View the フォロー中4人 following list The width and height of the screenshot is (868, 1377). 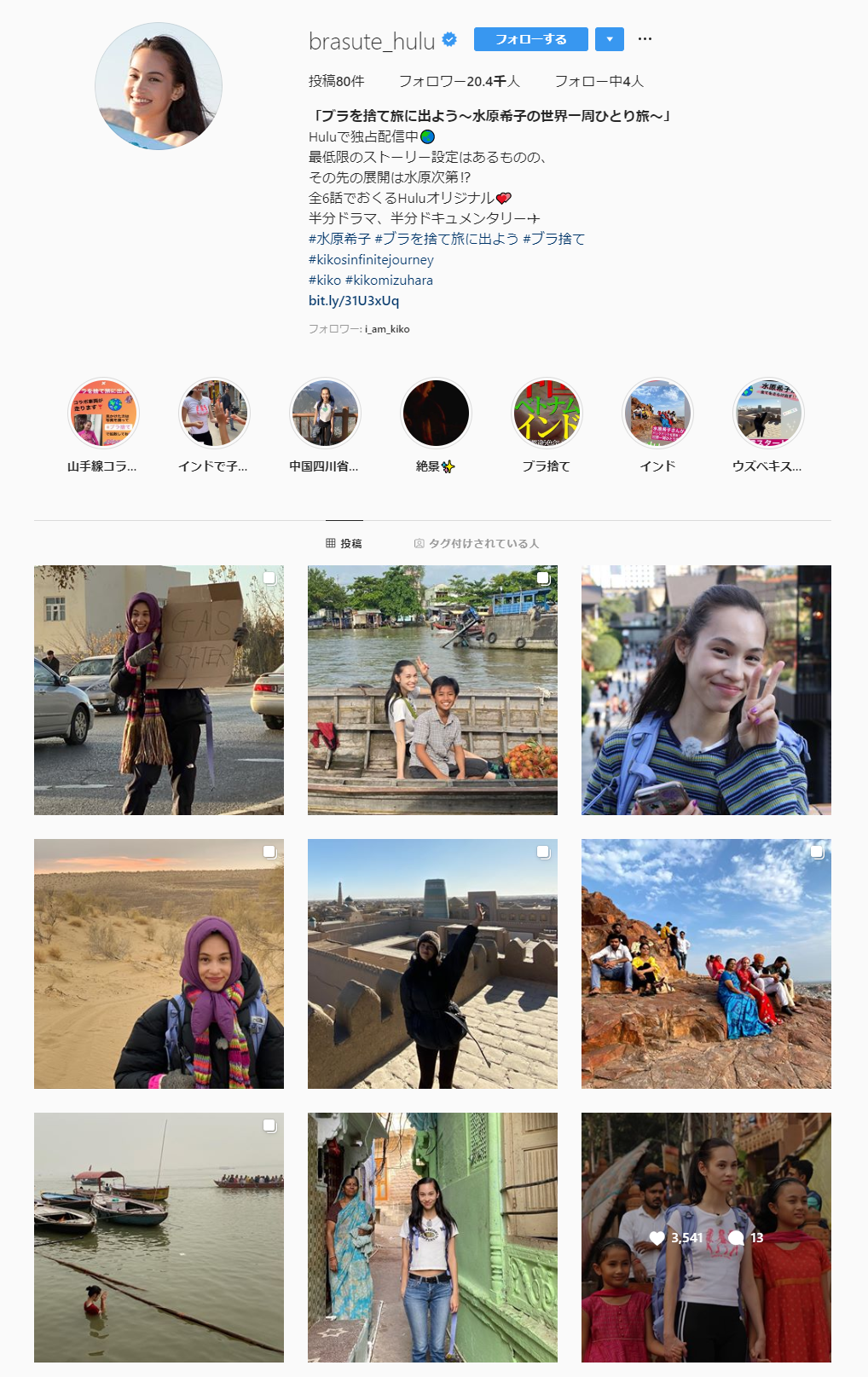coord(599,81)
